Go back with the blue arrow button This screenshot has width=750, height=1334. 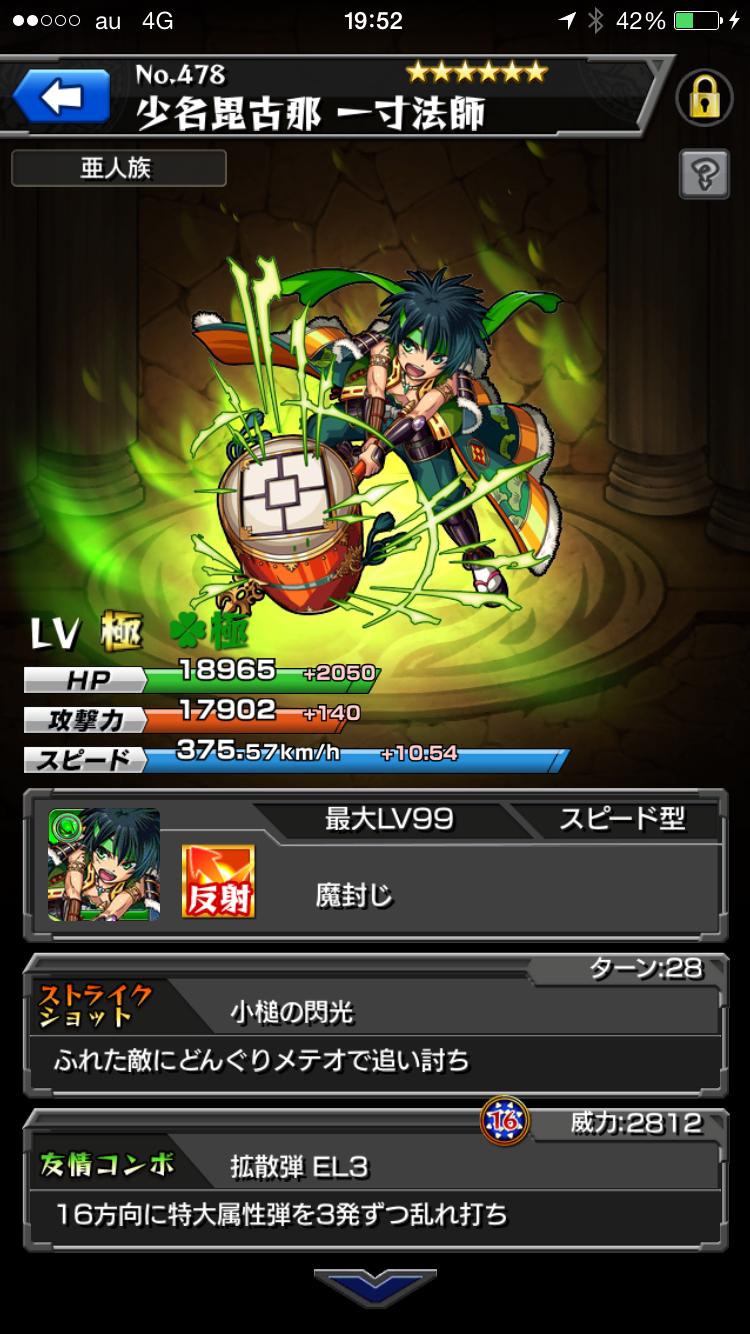click(61, 99)
